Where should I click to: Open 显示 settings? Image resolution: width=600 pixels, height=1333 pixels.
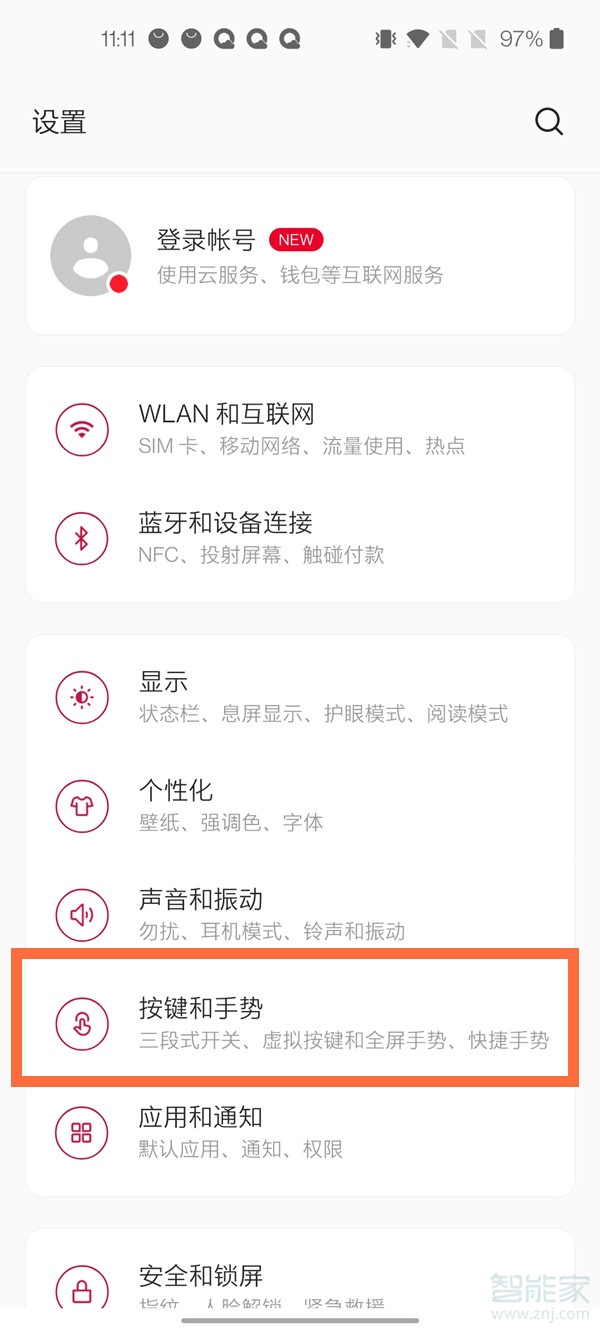[x=300, y=697]
